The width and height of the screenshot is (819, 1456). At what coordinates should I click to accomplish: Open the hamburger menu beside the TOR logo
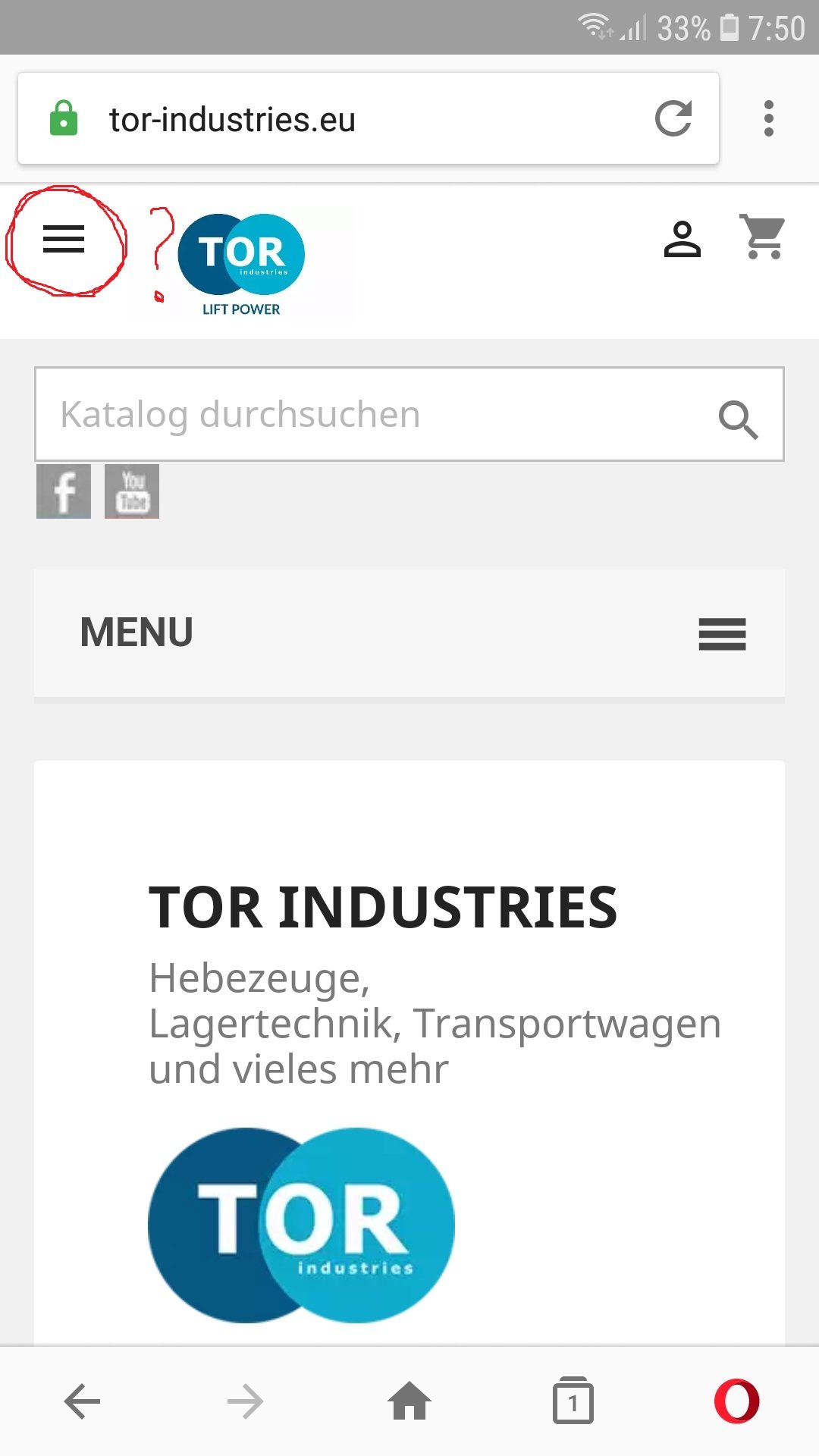point(64,240)
